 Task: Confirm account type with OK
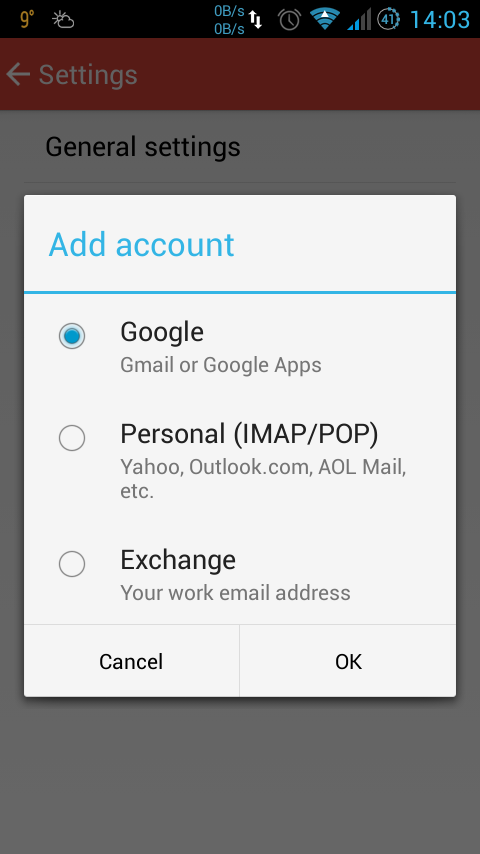click(348, 661)
